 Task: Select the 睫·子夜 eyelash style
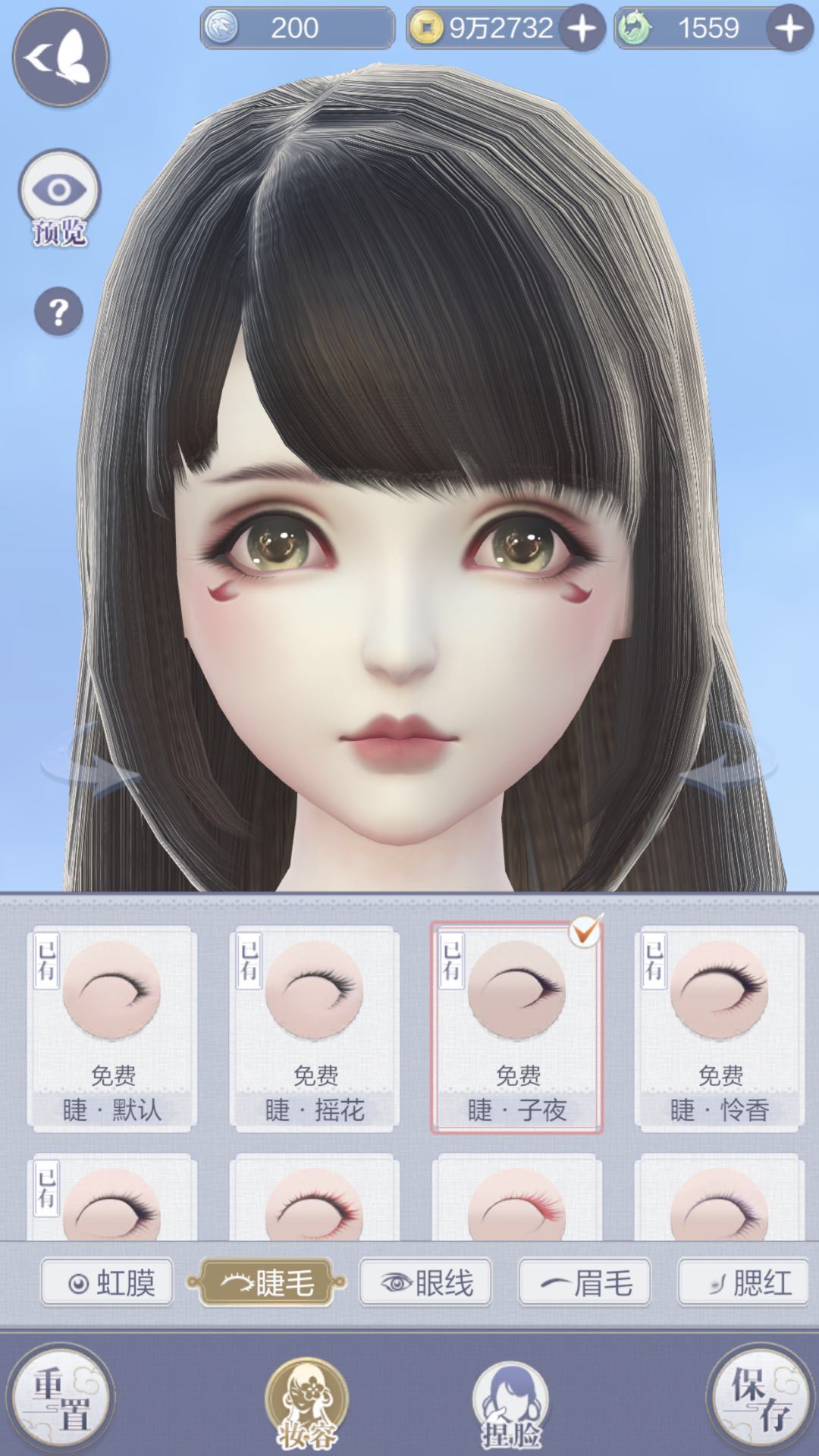(x=516, y=1028)
